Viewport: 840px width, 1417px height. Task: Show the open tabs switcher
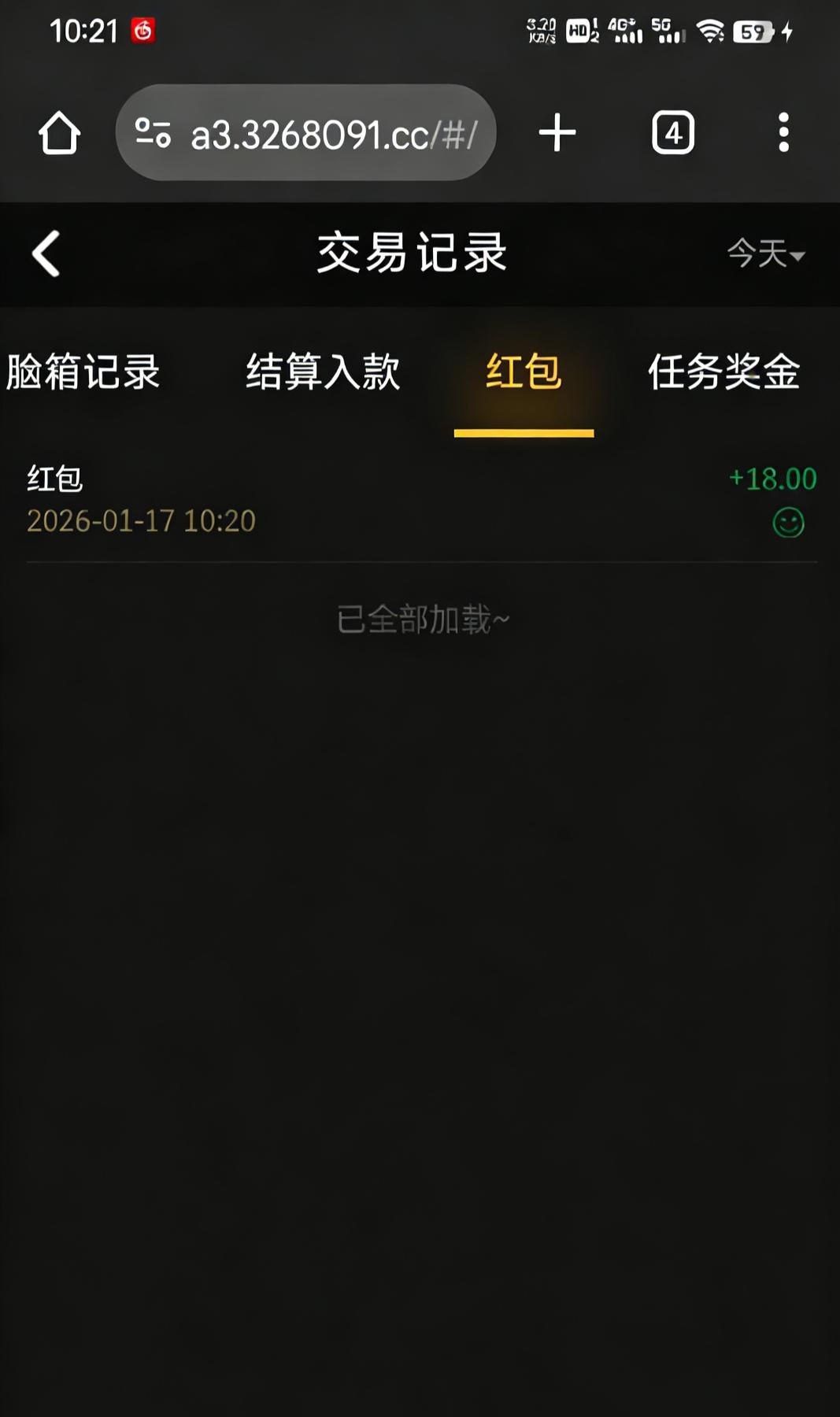pos(672,132)
